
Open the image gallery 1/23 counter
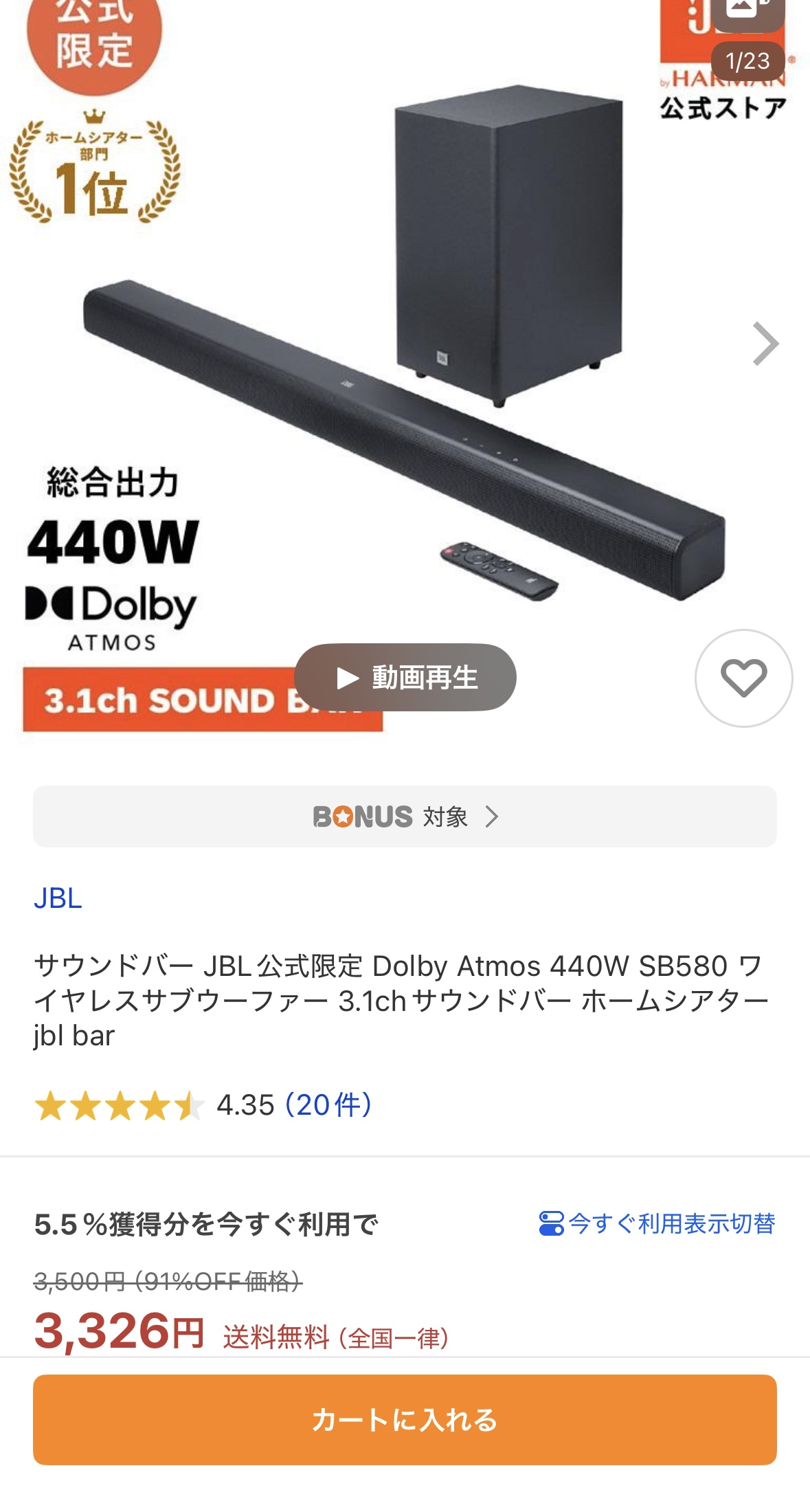pyautogui.click(x=747, y=61)
